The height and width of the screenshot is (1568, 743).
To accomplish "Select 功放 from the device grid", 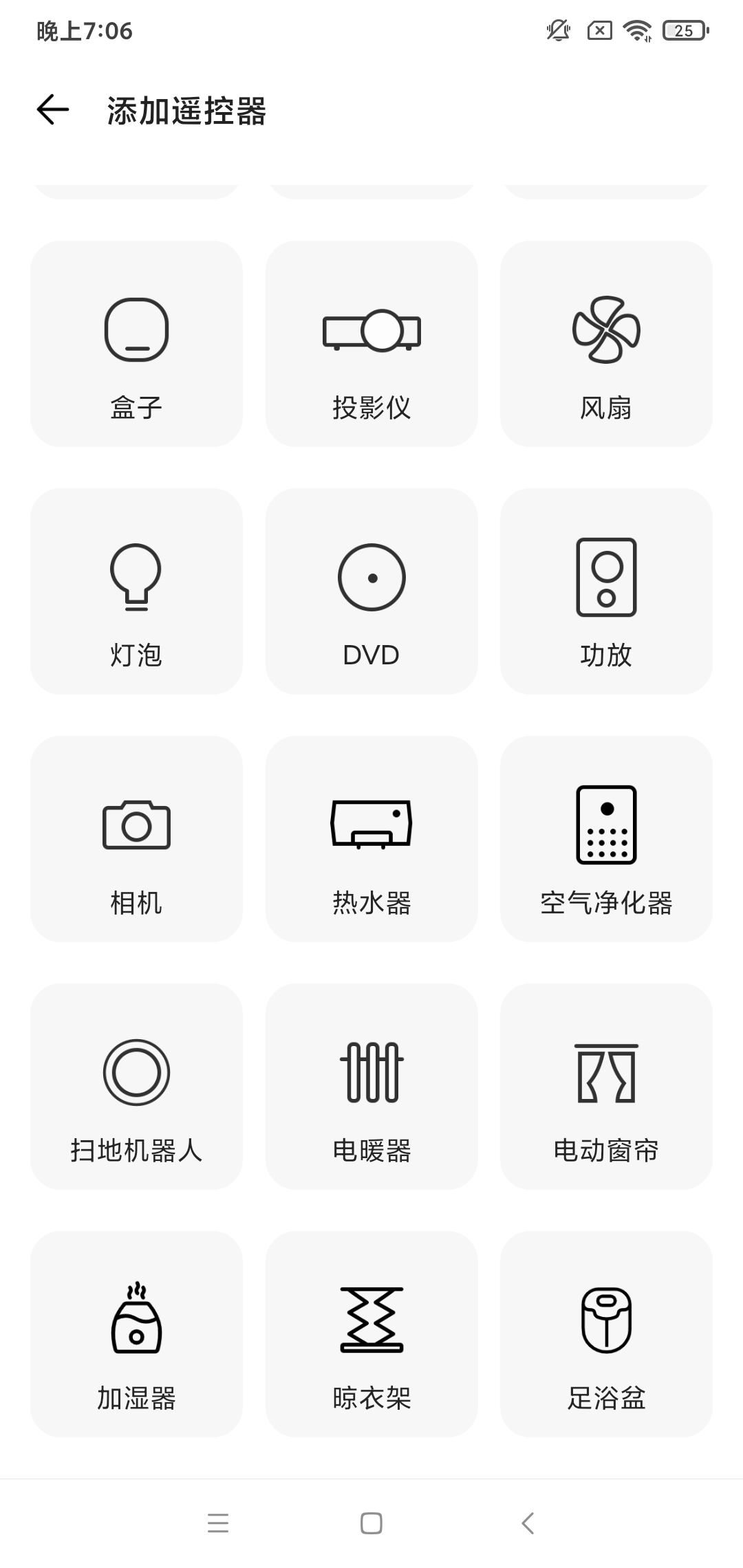I will (606, 591).
